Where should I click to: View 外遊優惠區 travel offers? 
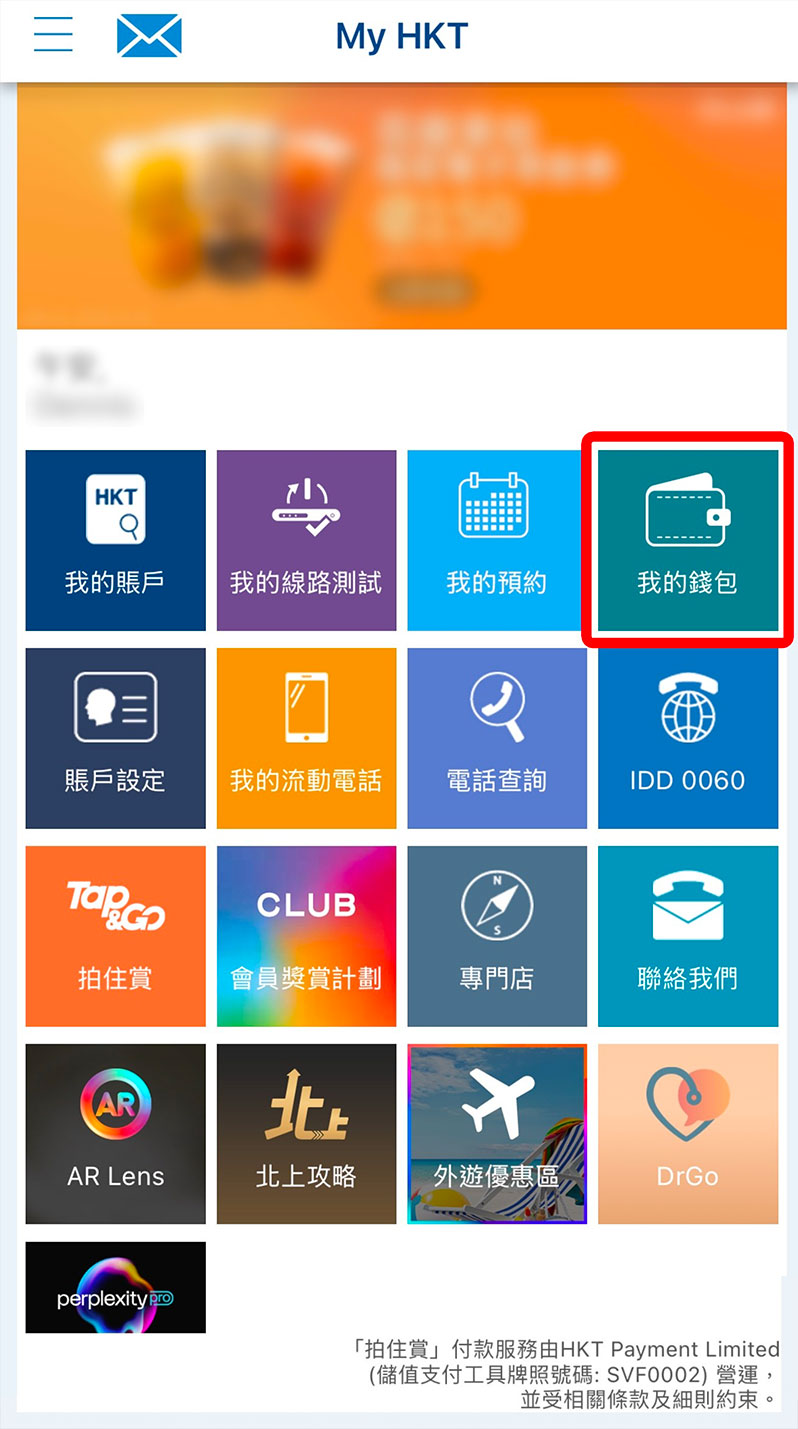497,1134
